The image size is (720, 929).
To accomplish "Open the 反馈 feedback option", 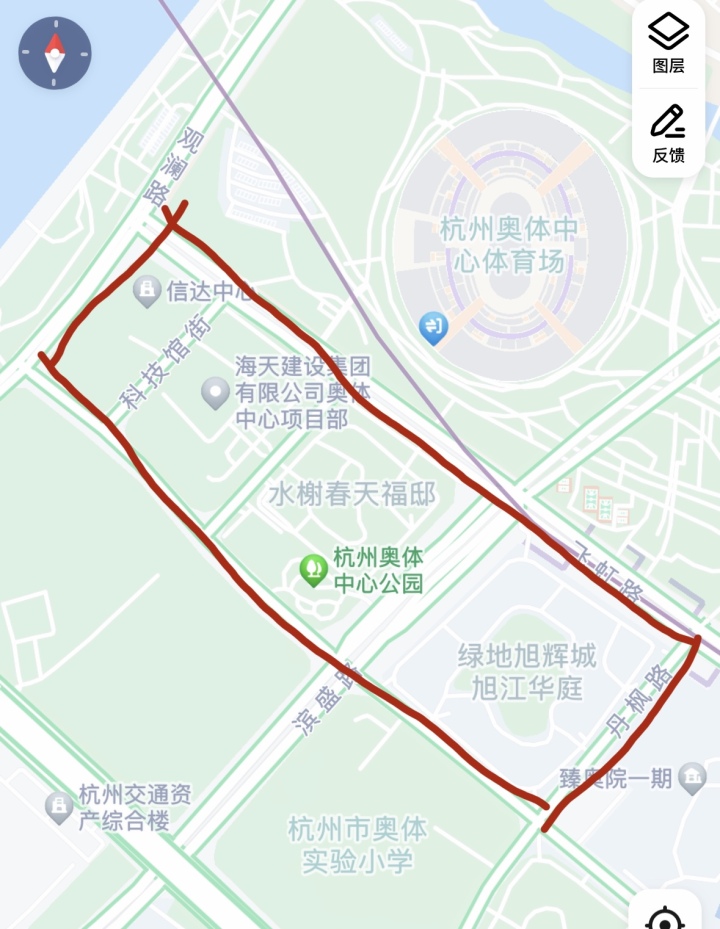I will pyautogui.click(x=668, y=132).
